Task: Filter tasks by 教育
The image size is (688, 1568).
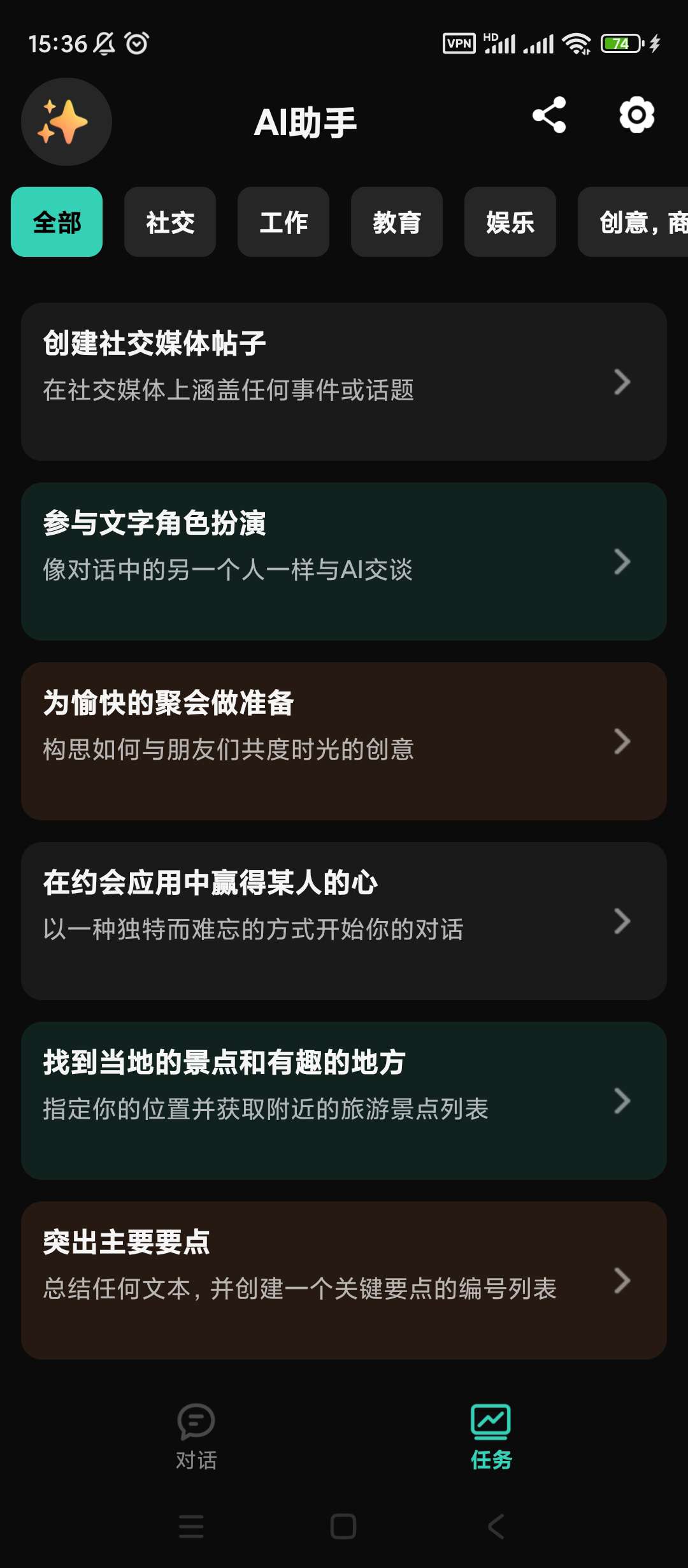Action: click(397, 222)
